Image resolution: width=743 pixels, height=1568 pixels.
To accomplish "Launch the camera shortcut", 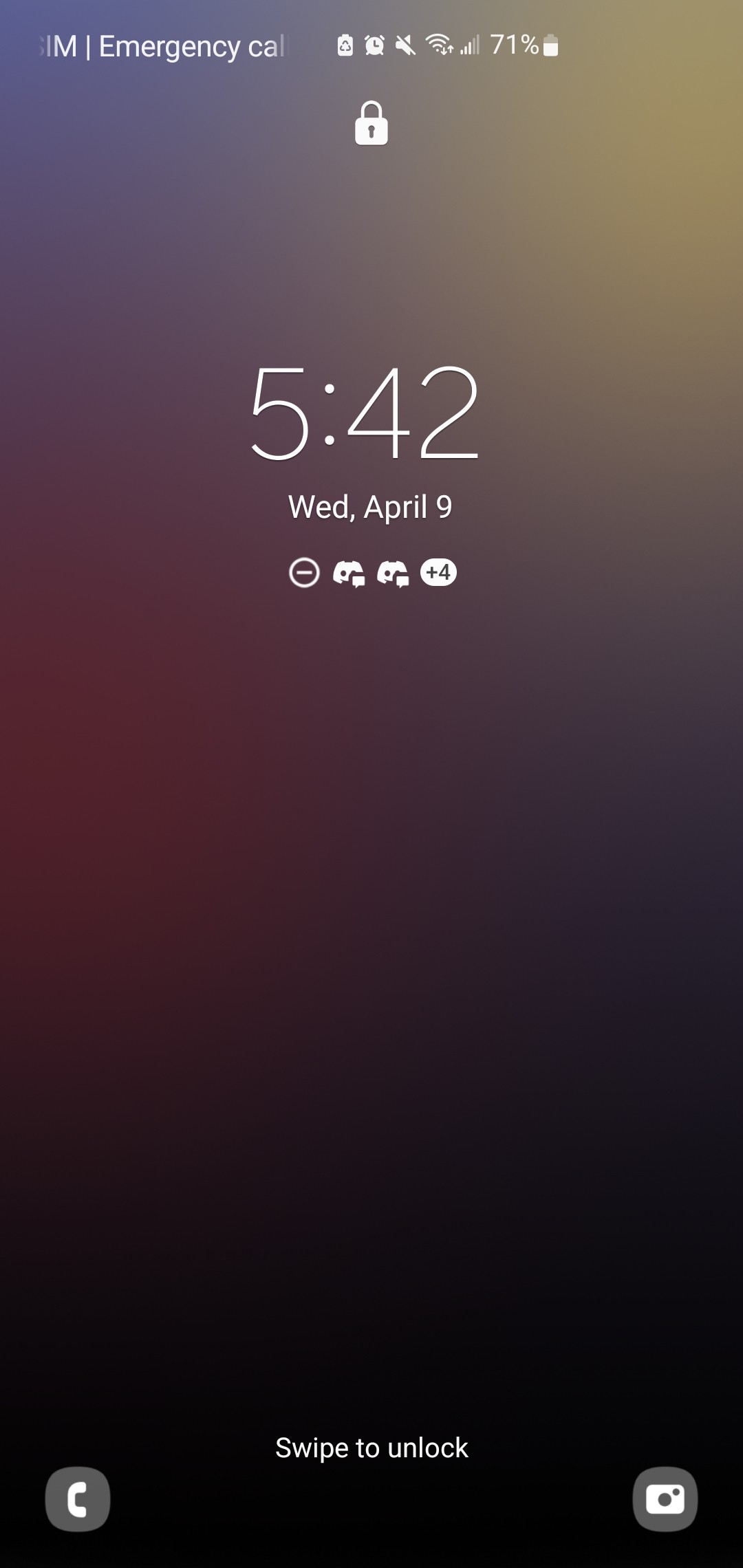I will [665, 1499].
